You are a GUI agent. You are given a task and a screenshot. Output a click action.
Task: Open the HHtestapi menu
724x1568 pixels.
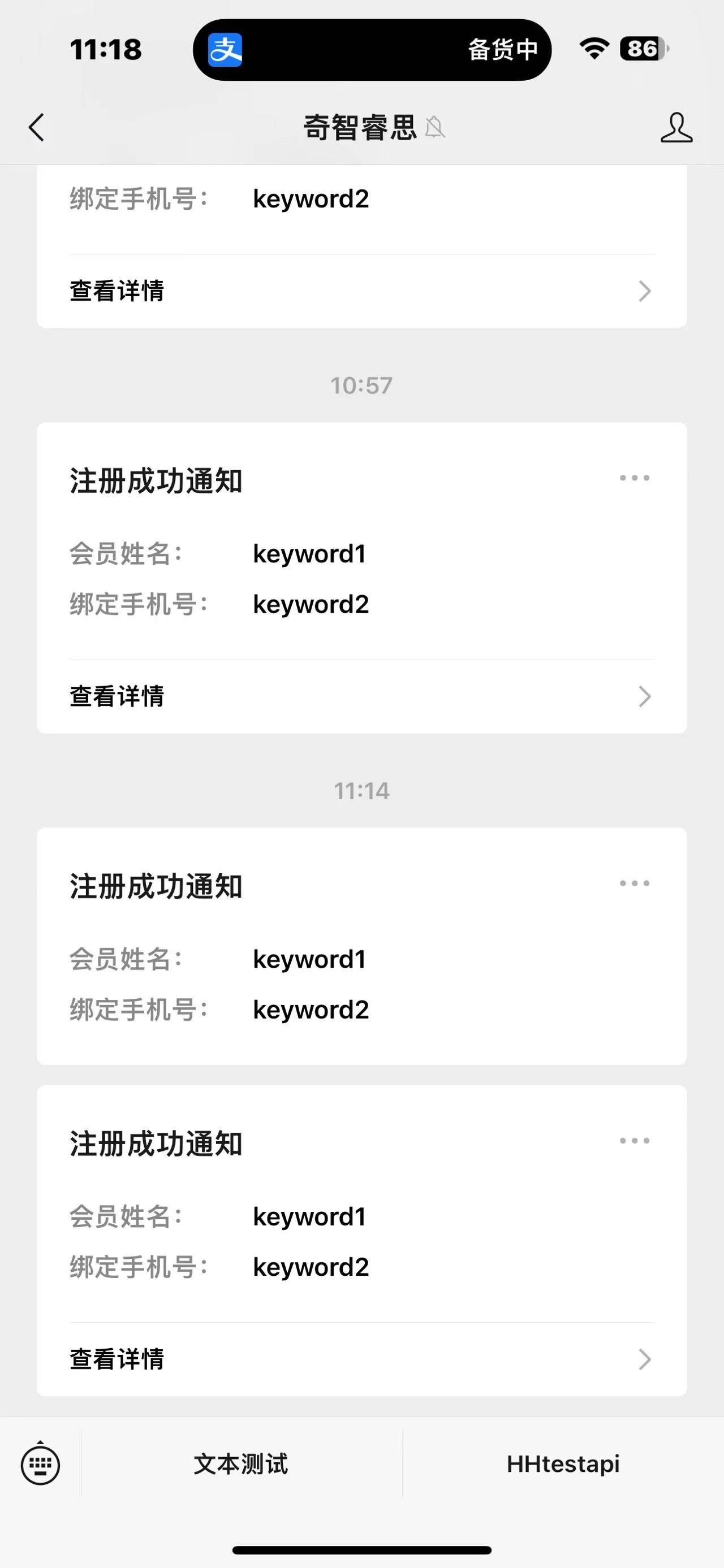click(563, 1464)
